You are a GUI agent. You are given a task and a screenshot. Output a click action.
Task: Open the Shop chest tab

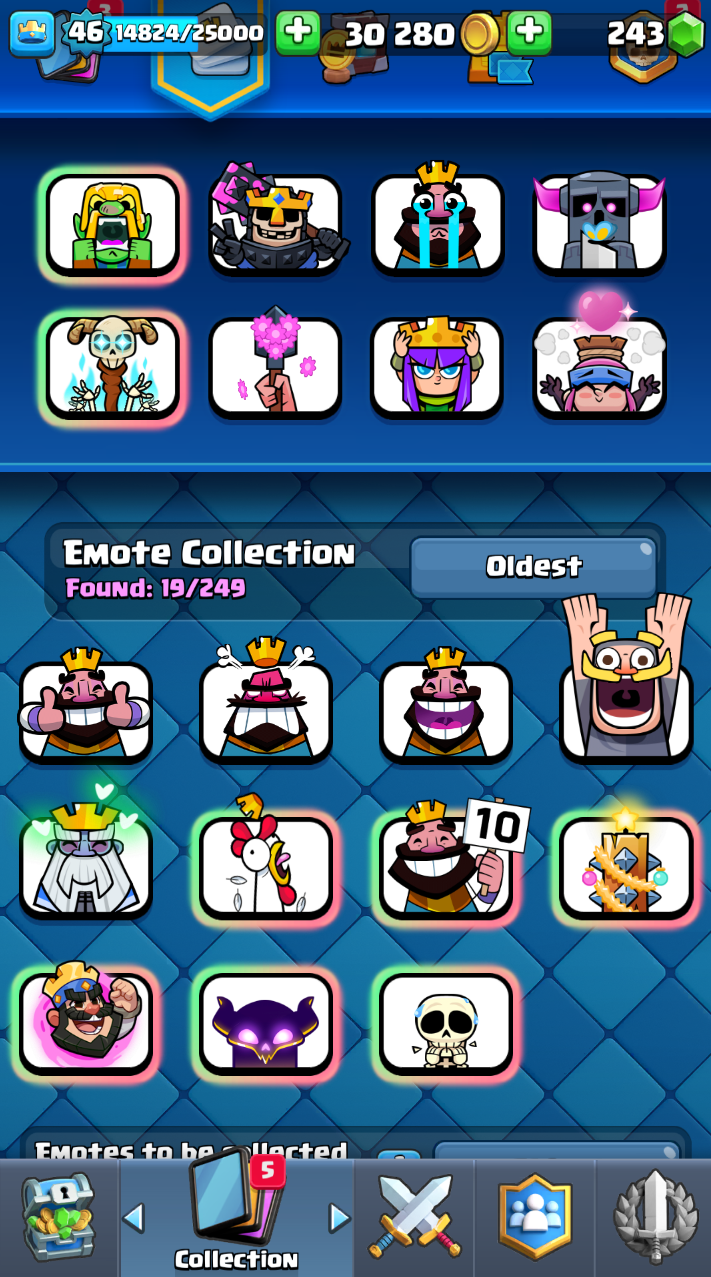[x=60, y=1218]
